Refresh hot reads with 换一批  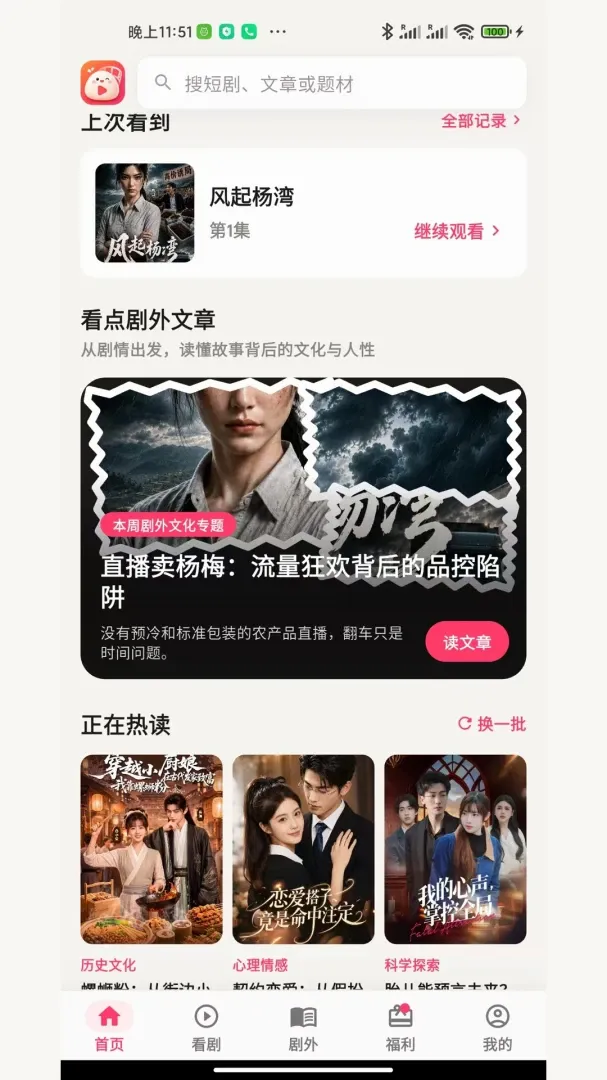(x=492, y=724)
